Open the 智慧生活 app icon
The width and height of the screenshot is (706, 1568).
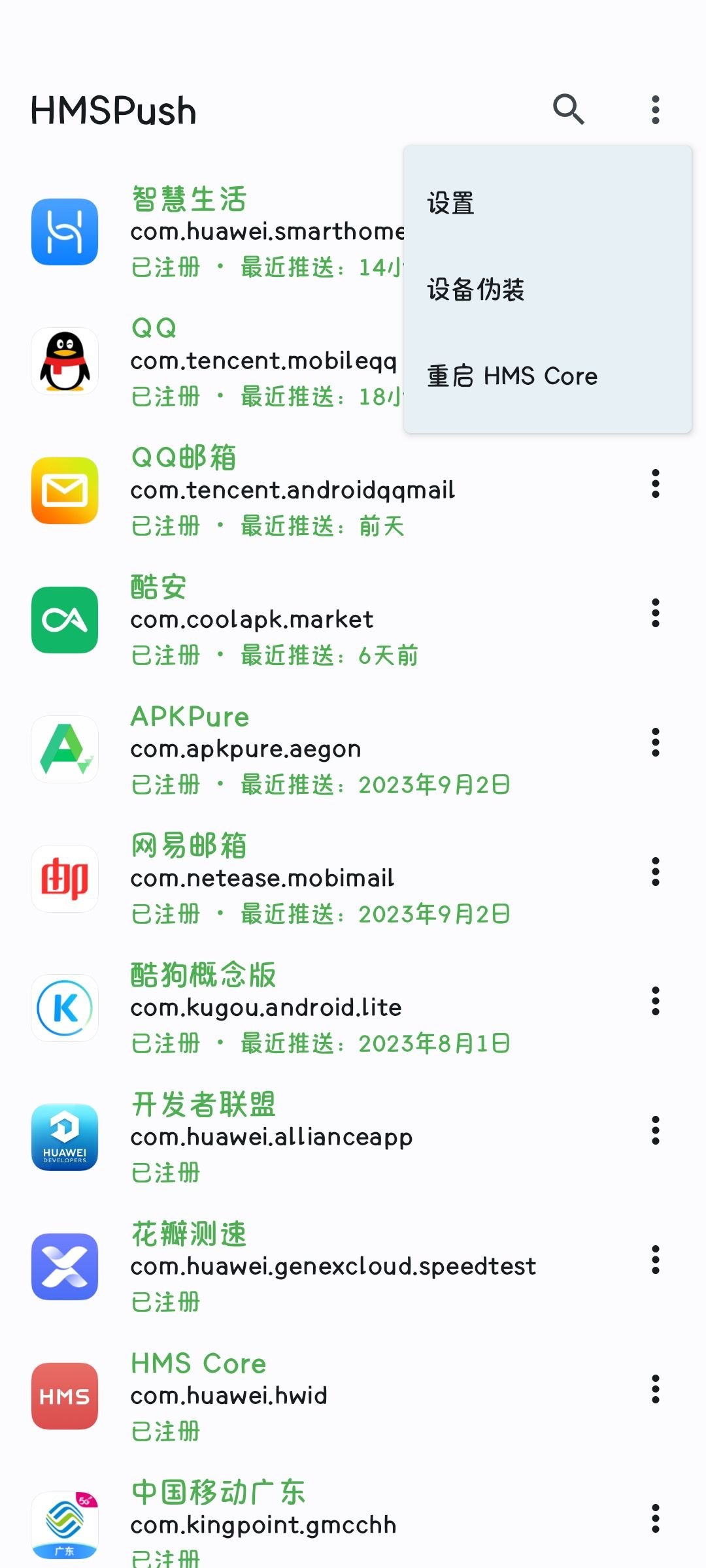tap(64, 232)
